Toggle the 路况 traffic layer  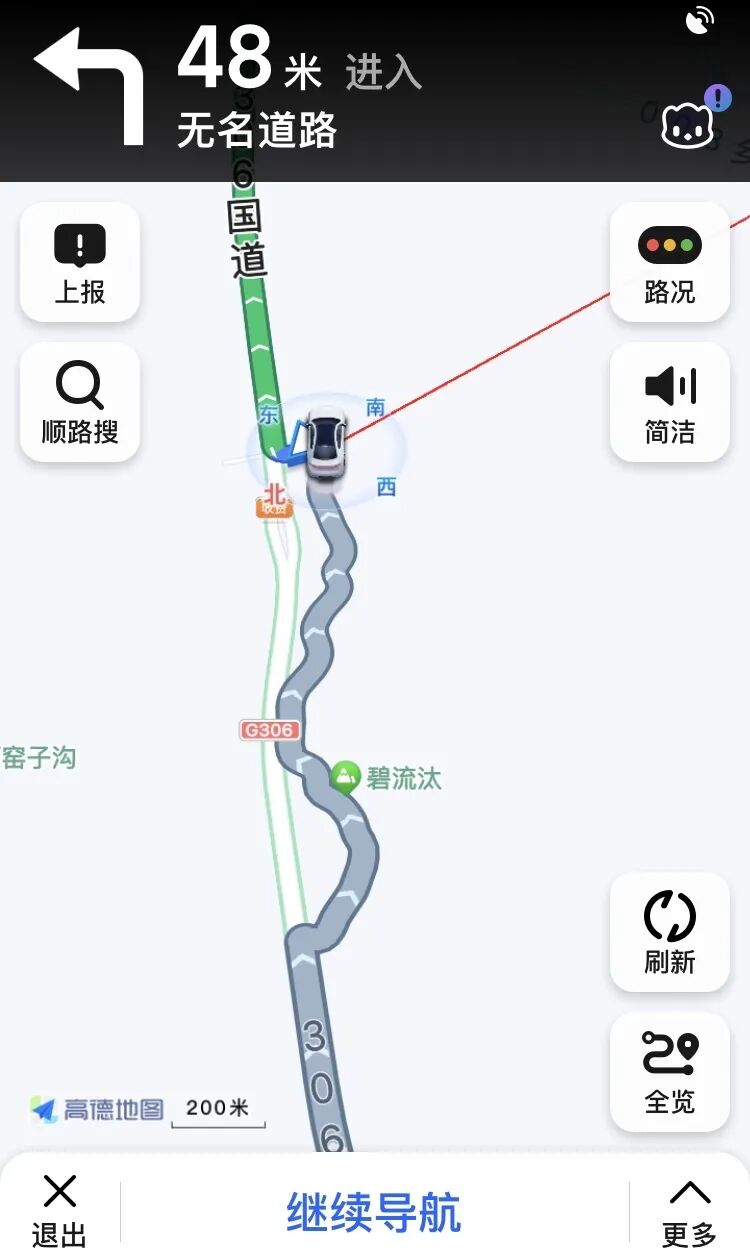point(670,262)
